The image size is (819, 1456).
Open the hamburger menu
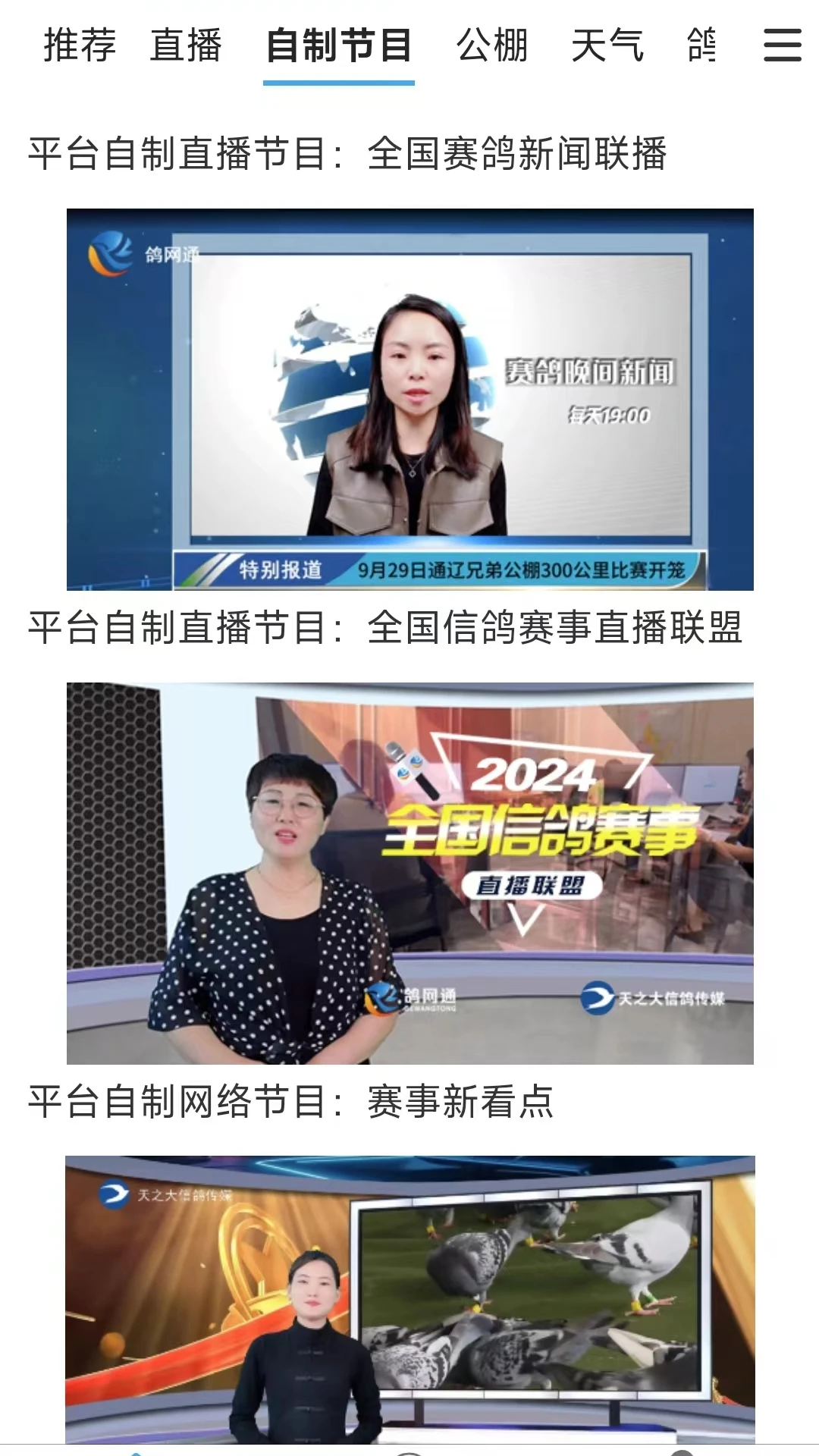(x=783, y=45)
